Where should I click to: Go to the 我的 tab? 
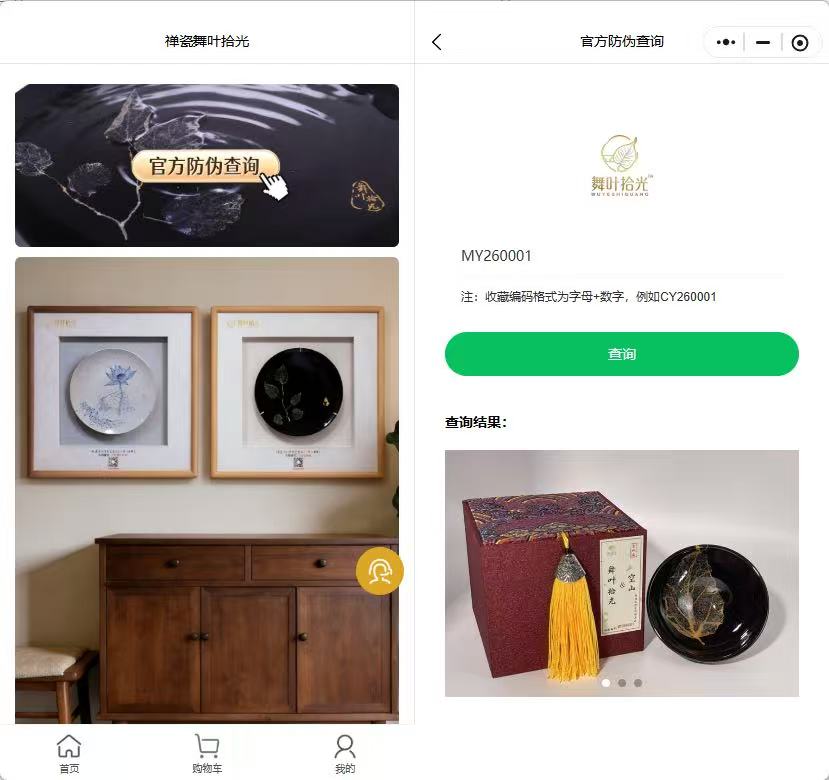click(x=345, y=754)
